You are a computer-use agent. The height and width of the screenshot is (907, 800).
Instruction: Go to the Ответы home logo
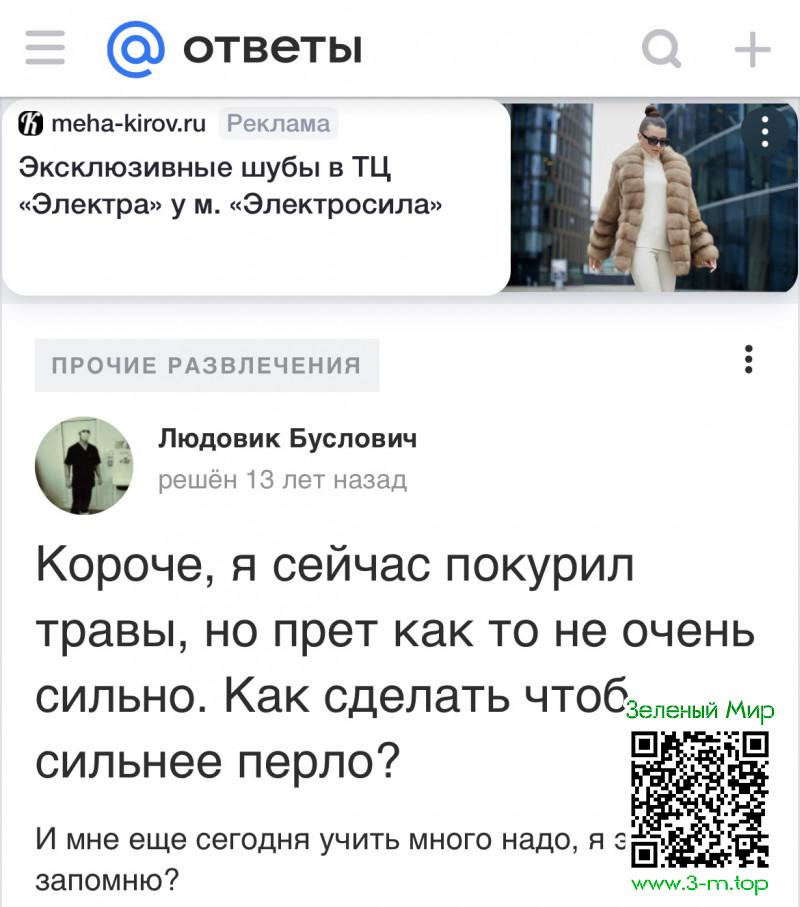(x=235, y=47)
